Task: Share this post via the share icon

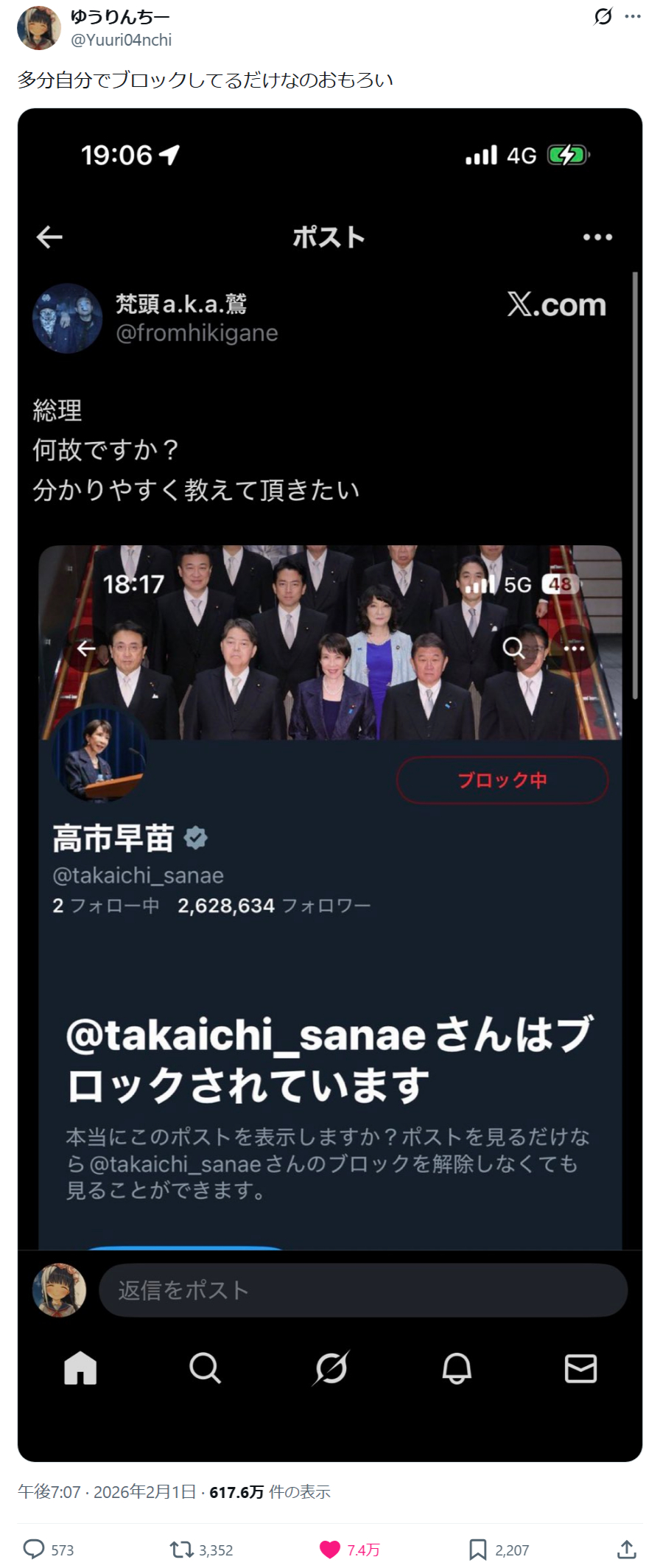Action: point(627,1549)
